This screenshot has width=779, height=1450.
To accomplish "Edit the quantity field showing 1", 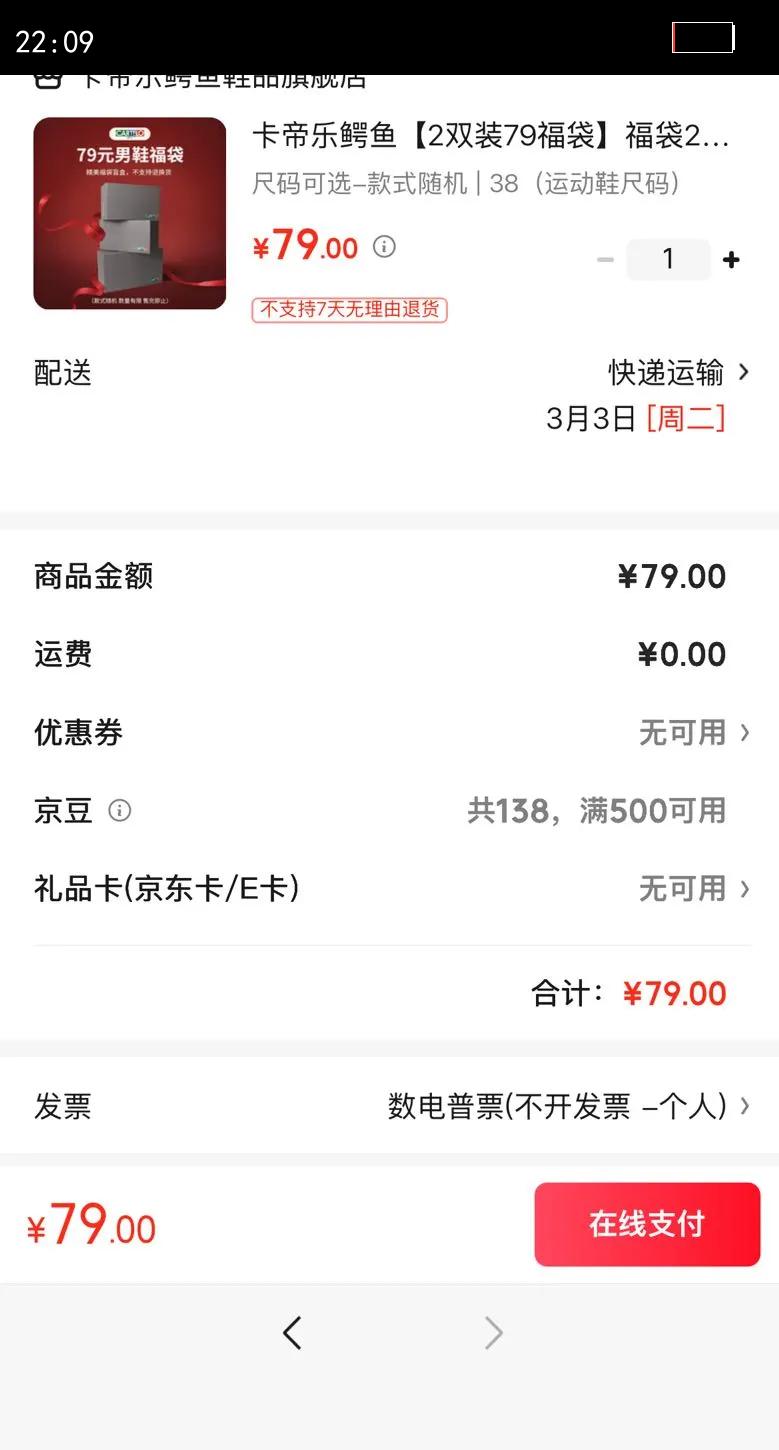I will click(668, 260).
